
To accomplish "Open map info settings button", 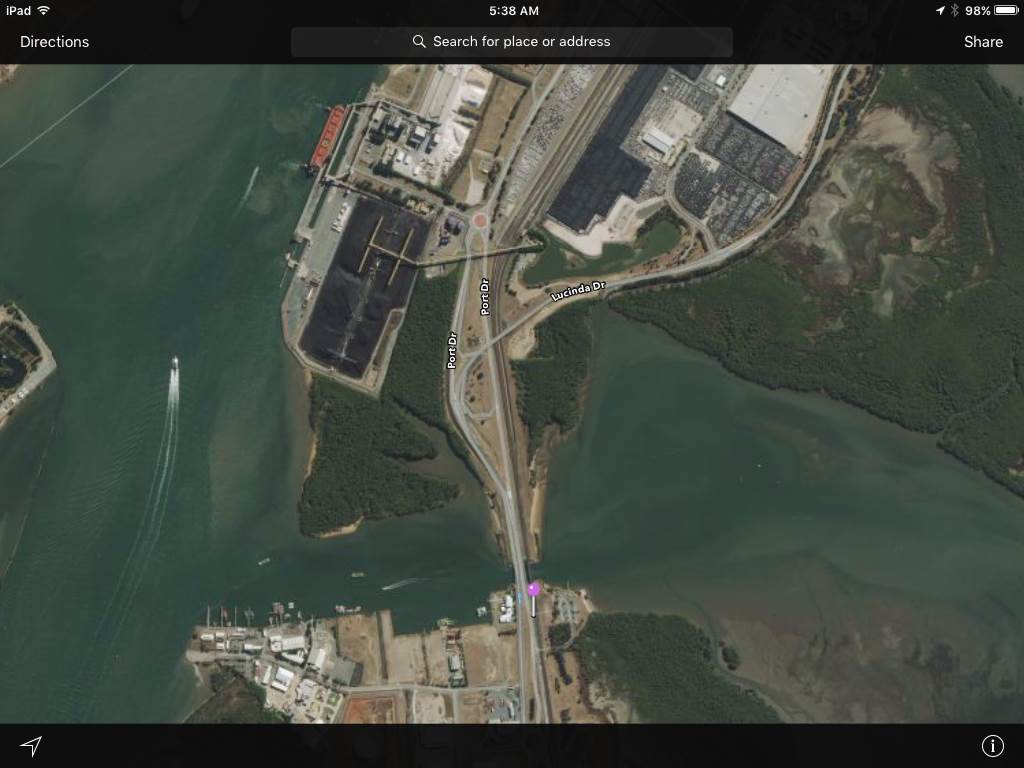I will tap(992, 745).
